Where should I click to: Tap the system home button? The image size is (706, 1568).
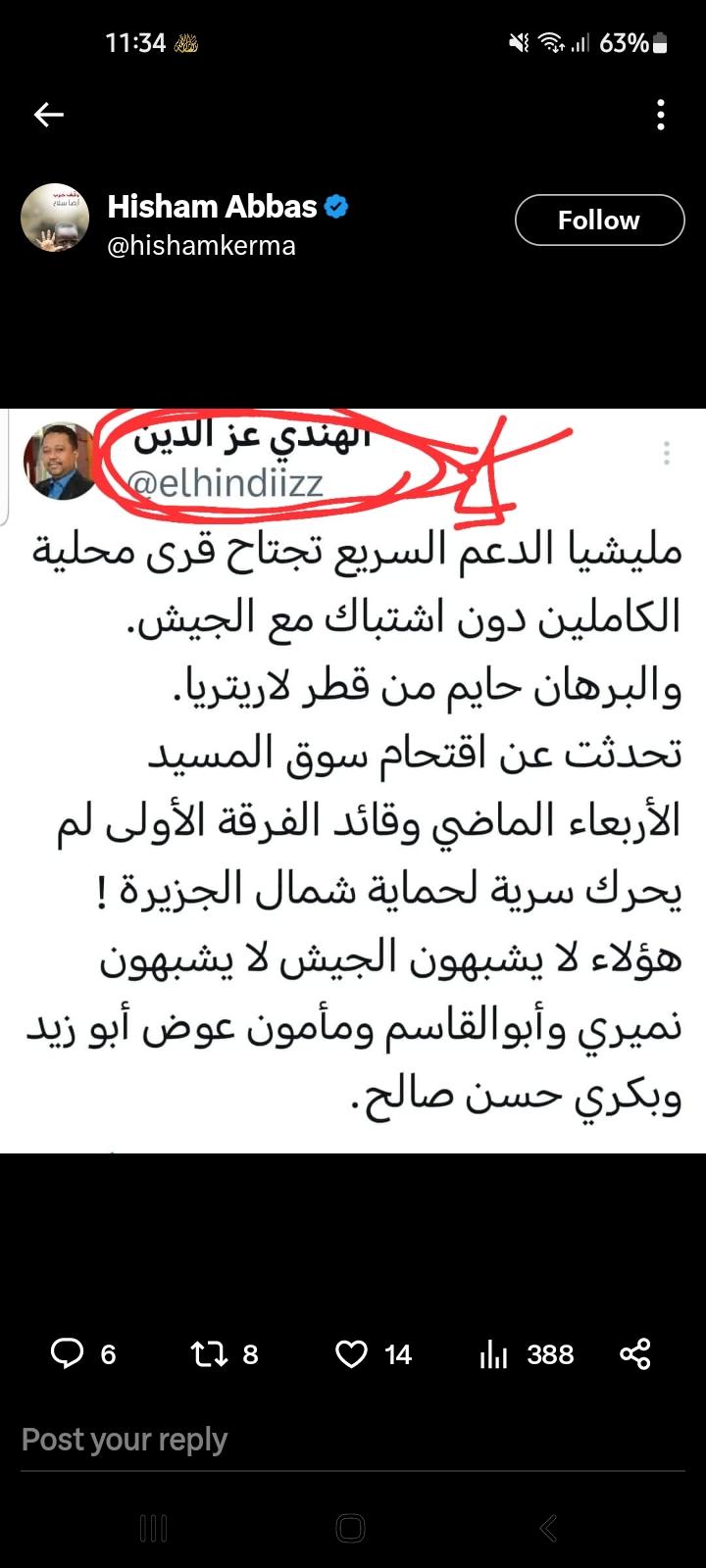(x=350, y=1528)
